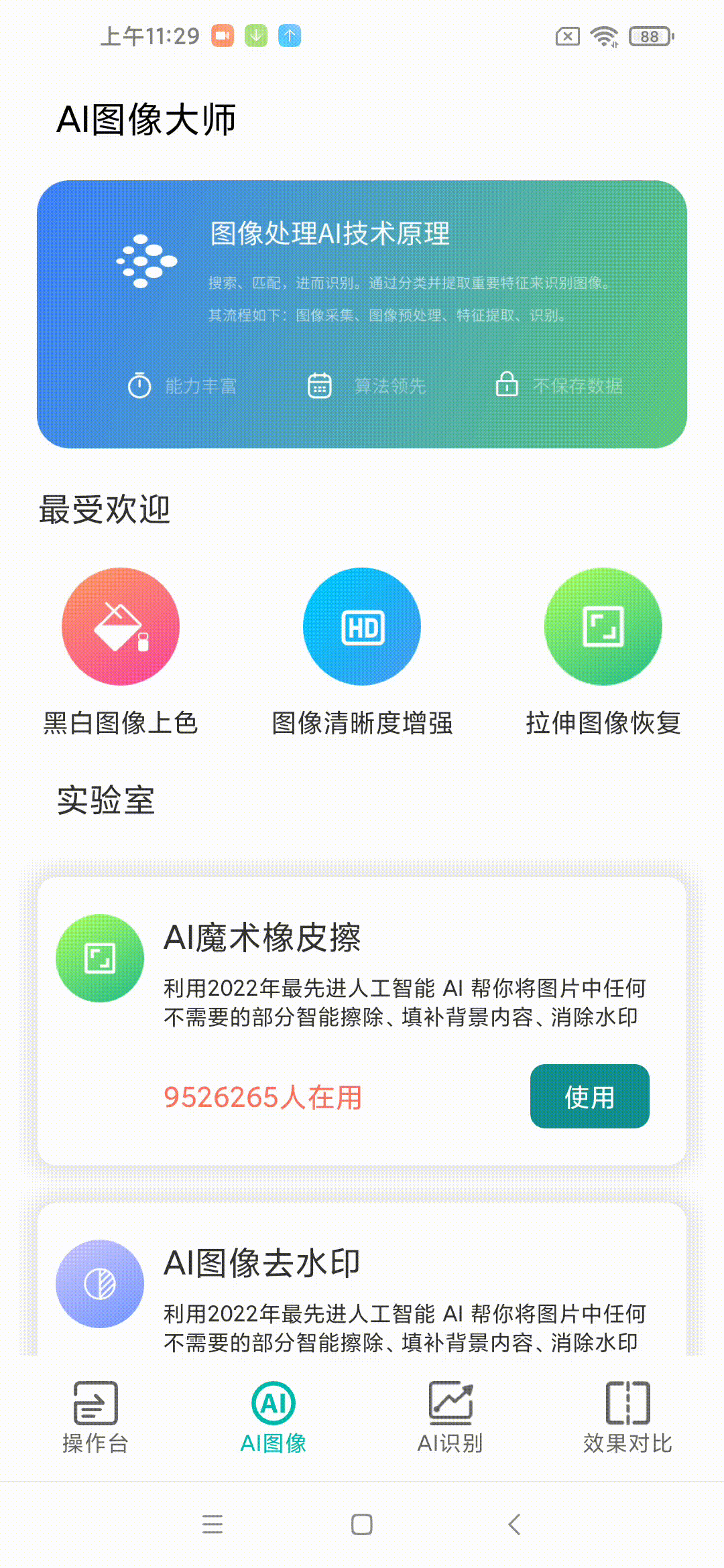Image resolution: width=724 pixels, height=1568 pixels.
Task: Go back using system back button
Action: coord(514,1524)
